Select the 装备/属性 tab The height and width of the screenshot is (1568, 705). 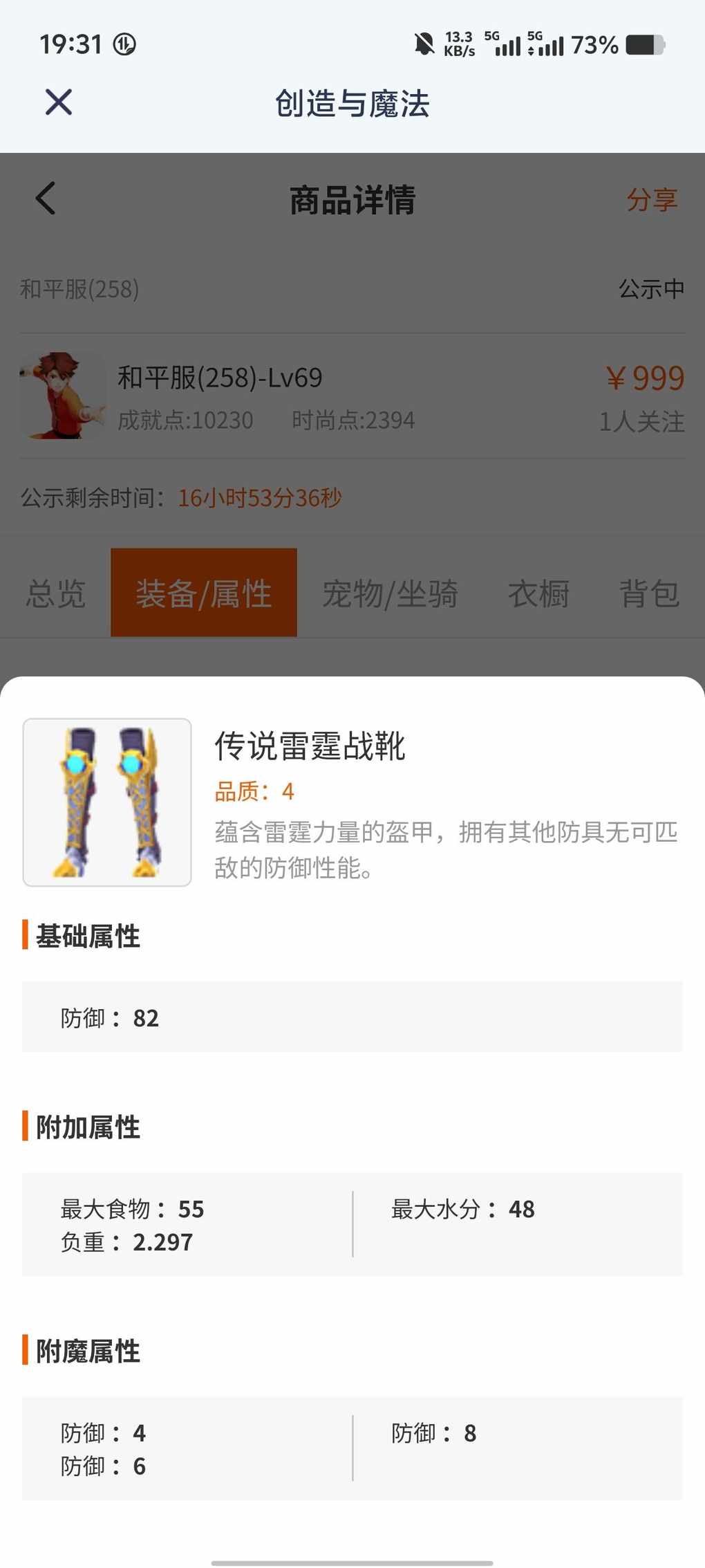(x=204, y=593)
